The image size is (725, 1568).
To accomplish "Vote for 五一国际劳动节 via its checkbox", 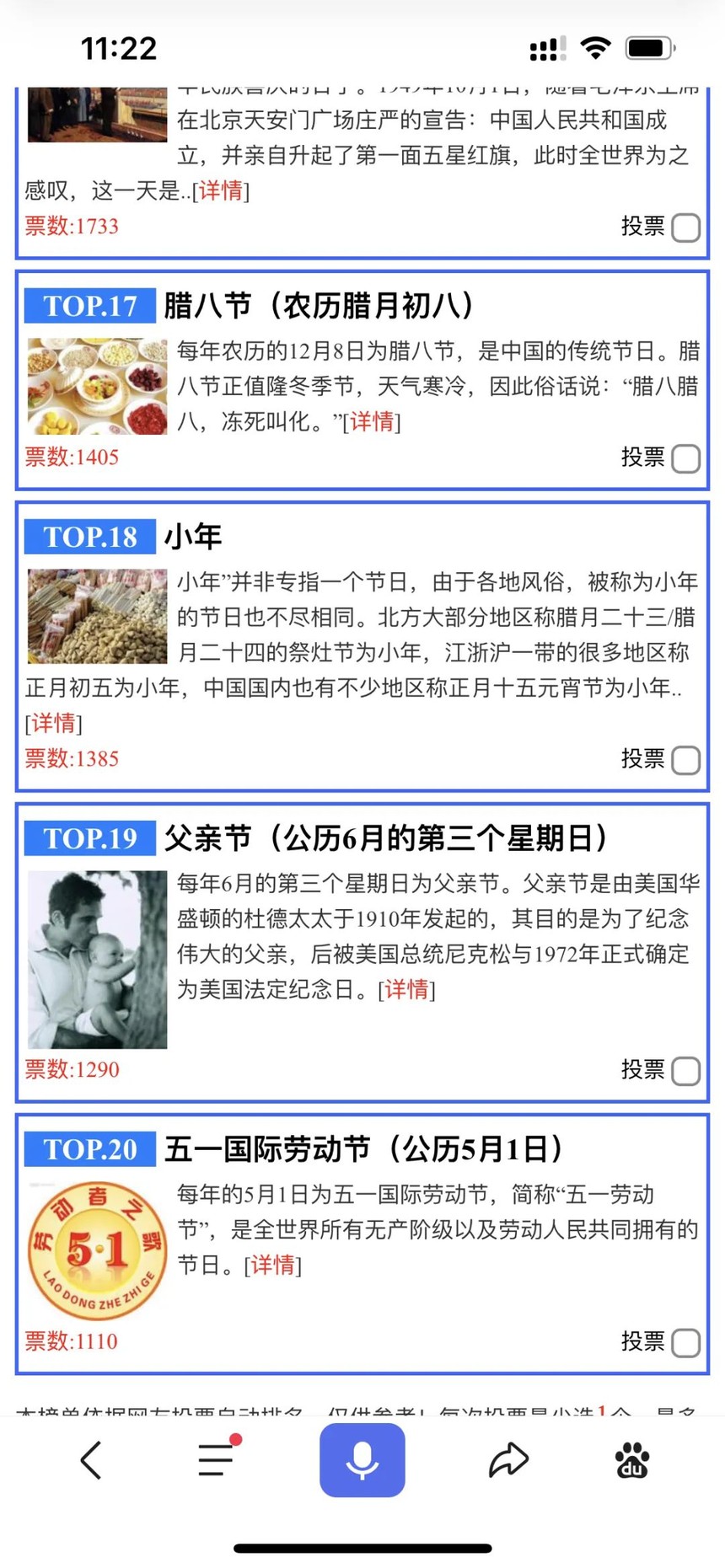I will click(685, 1343).
